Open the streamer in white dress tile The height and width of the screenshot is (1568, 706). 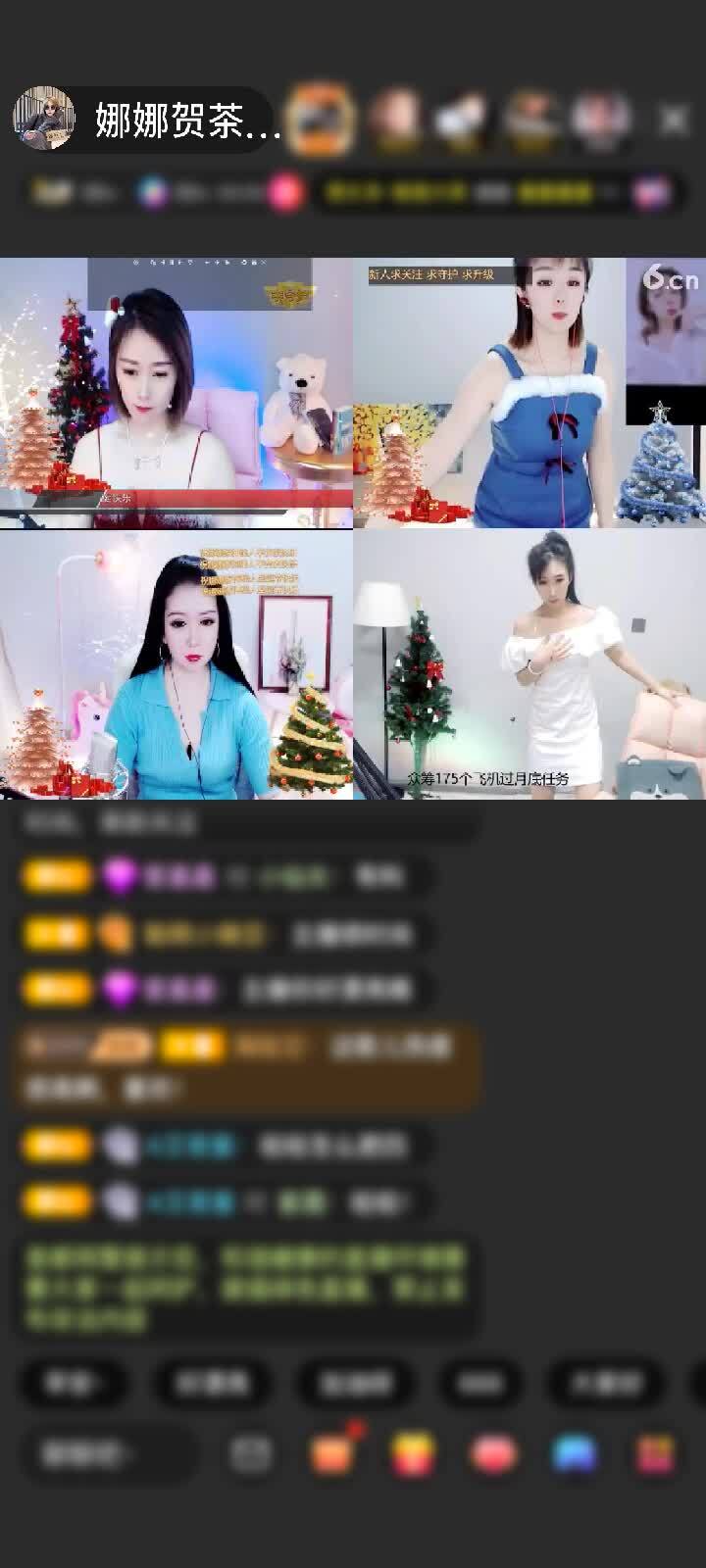[529, 665]
